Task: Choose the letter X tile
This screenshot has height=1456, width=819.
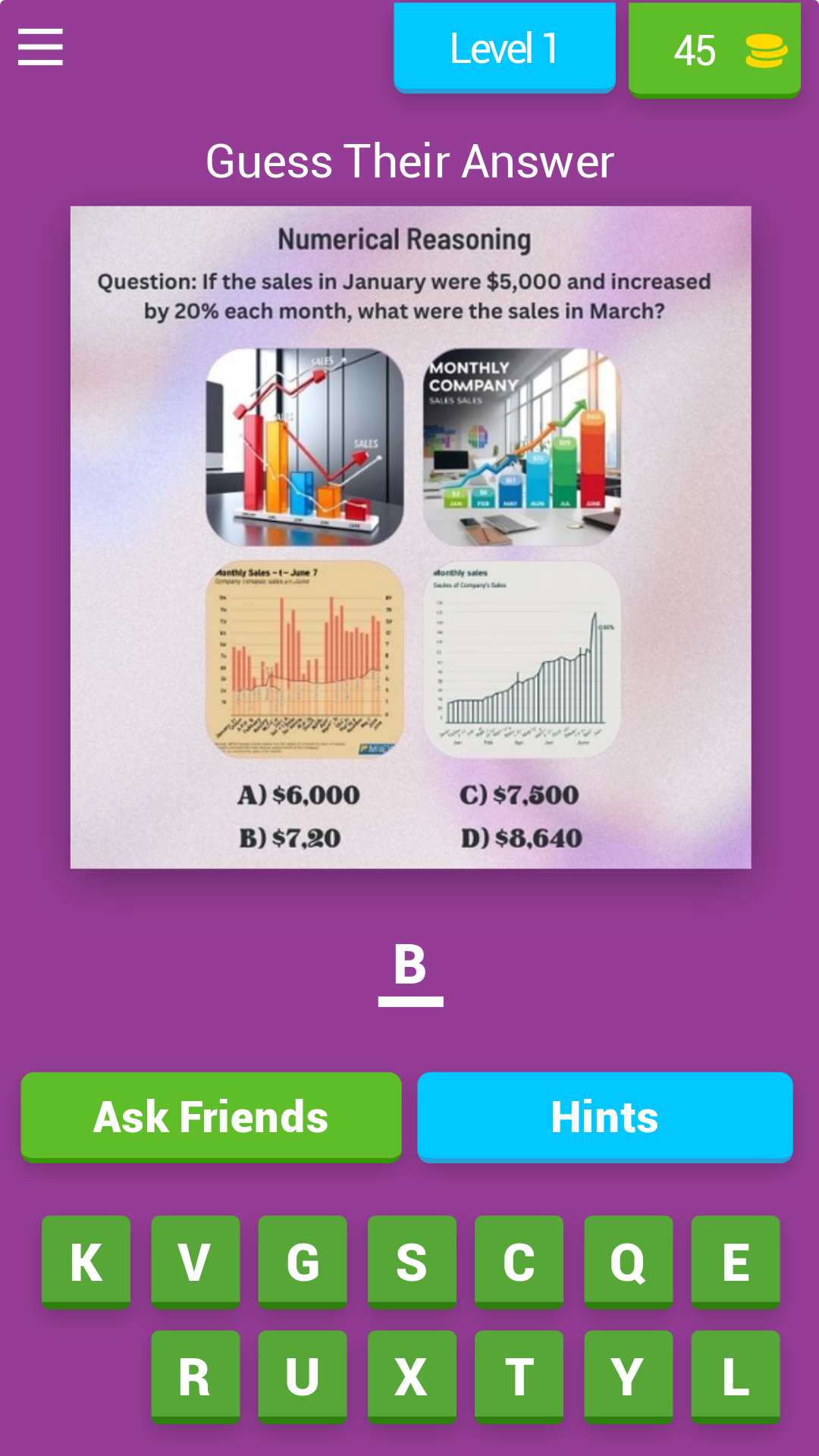Action: pyautogui.click(x=412, y=1376)
